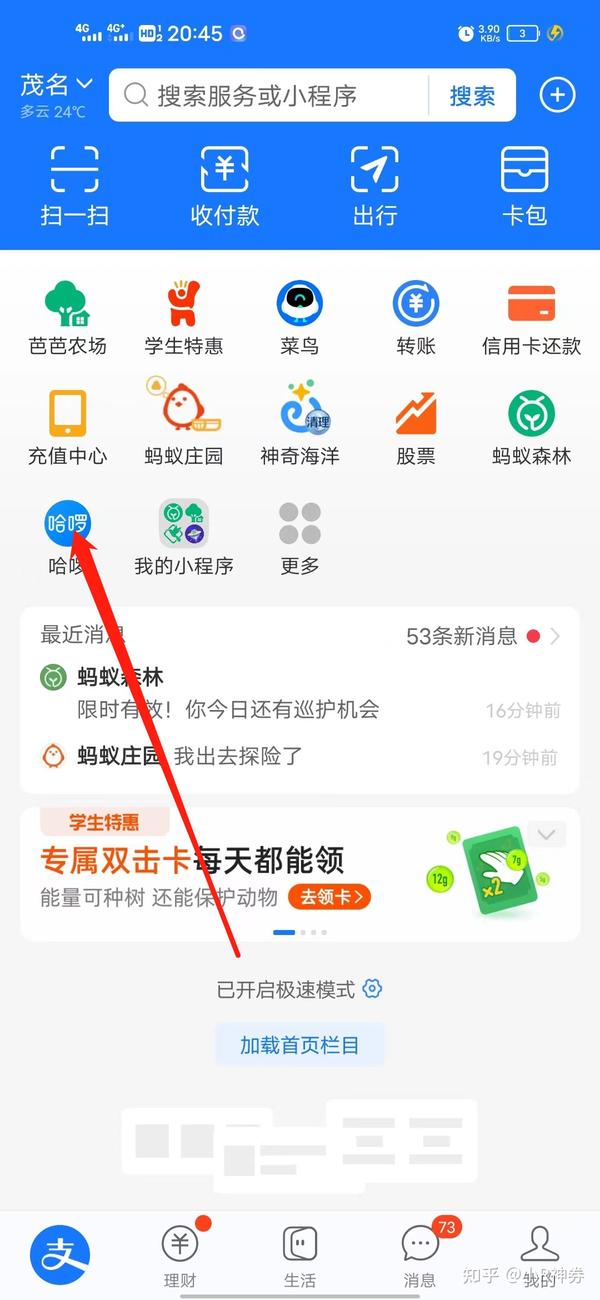
Task: Tap 加载首页栏目 button
Action: tap(300, 1046)
